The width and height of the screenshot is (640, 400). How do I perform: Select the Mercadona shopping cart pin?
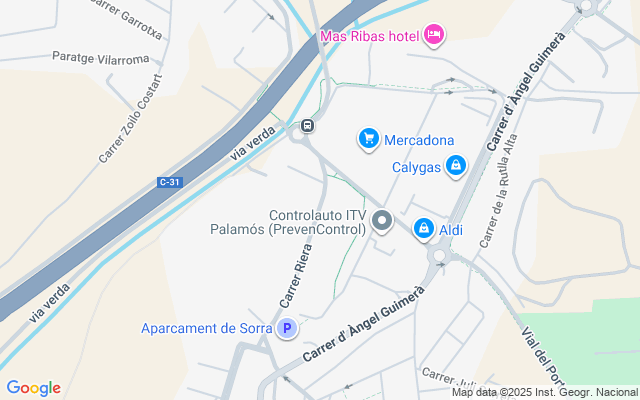(369, 139)
